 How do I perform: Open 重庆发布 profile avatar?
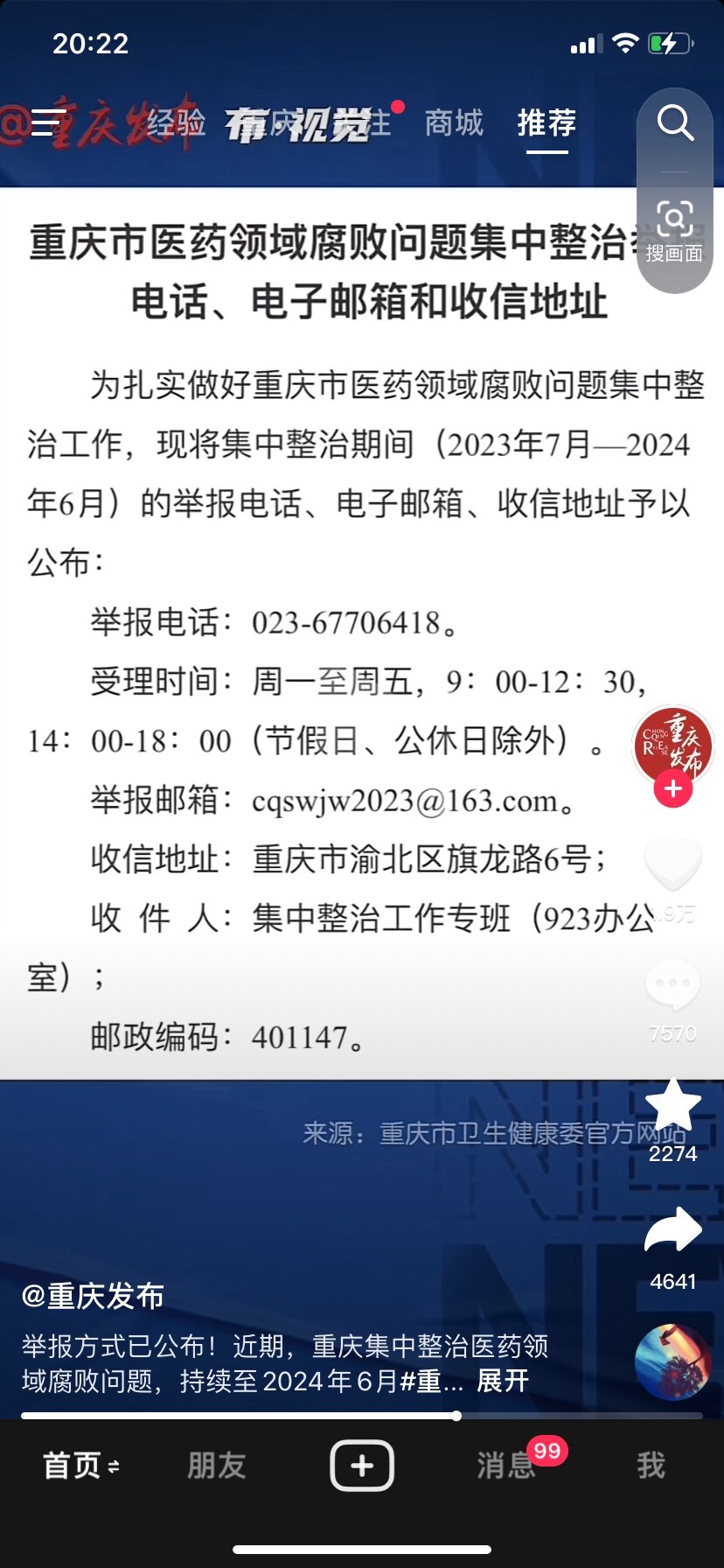coord(672,745)
